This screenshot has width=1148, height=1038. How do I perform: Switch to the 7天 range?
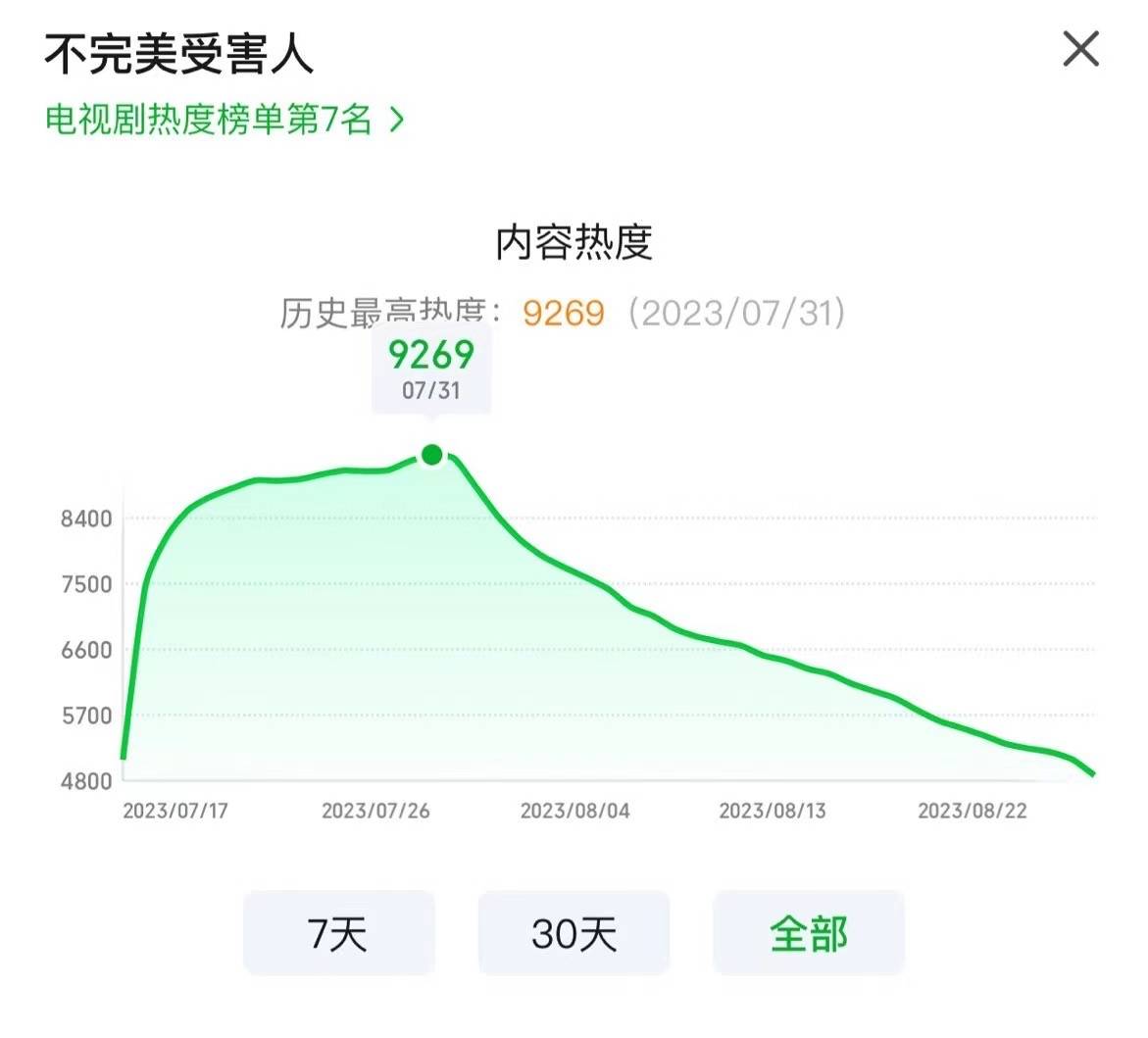pyautogui.click(x=338, y=933)
